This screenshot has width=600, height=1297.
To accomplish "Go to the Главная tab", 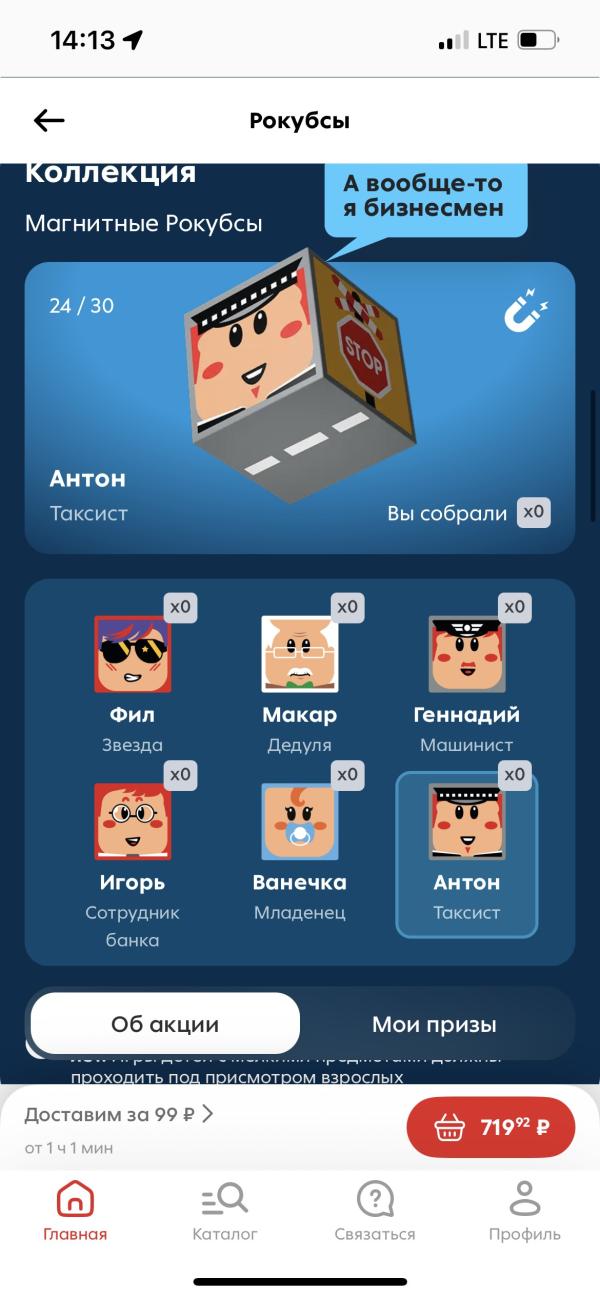I will point(75,1210).
